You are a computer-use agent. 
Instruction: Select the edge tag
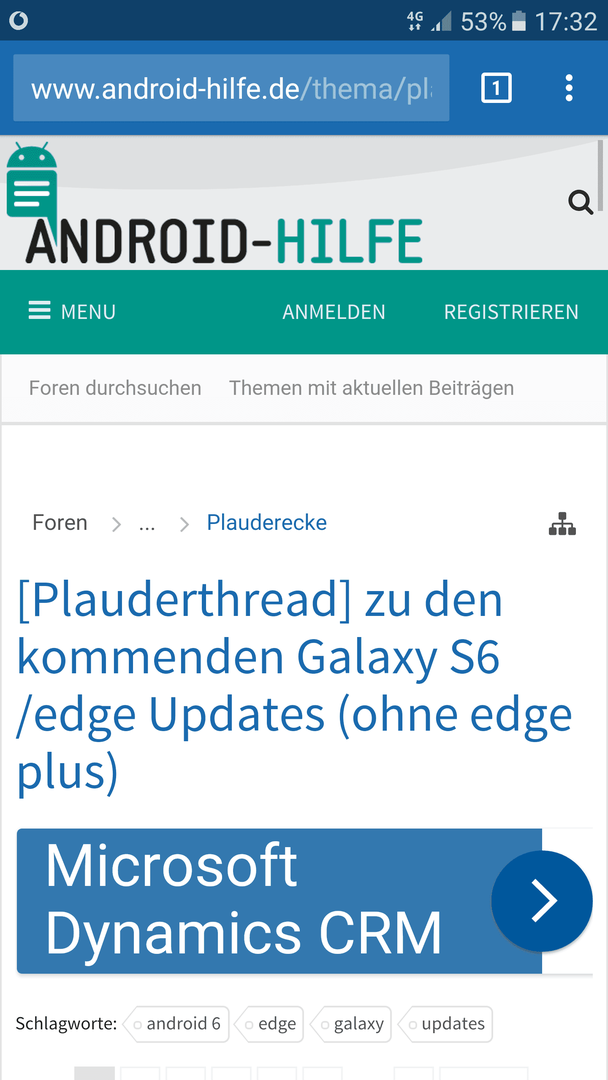[274, 1024]
